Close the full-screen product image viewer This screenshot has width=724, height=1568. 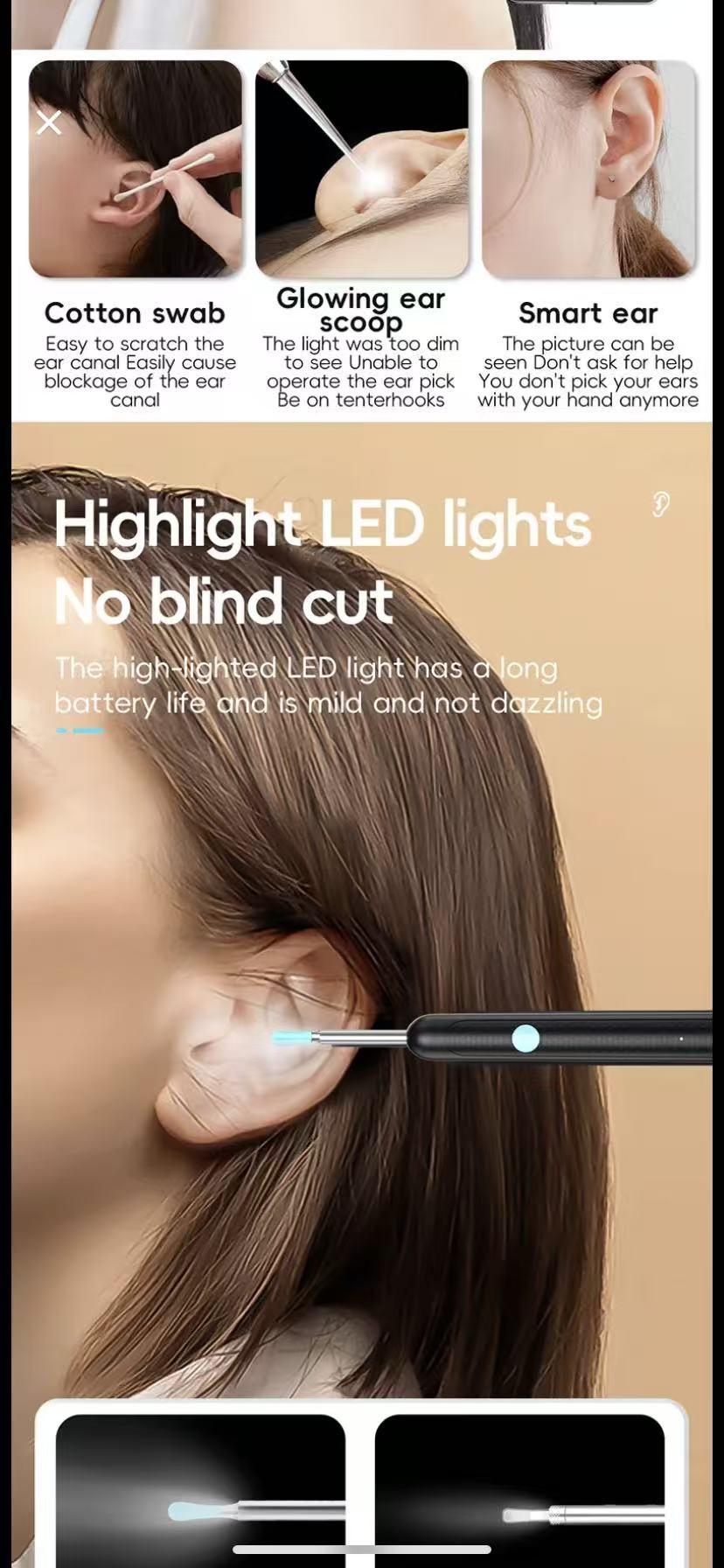[x=49, y=122]
